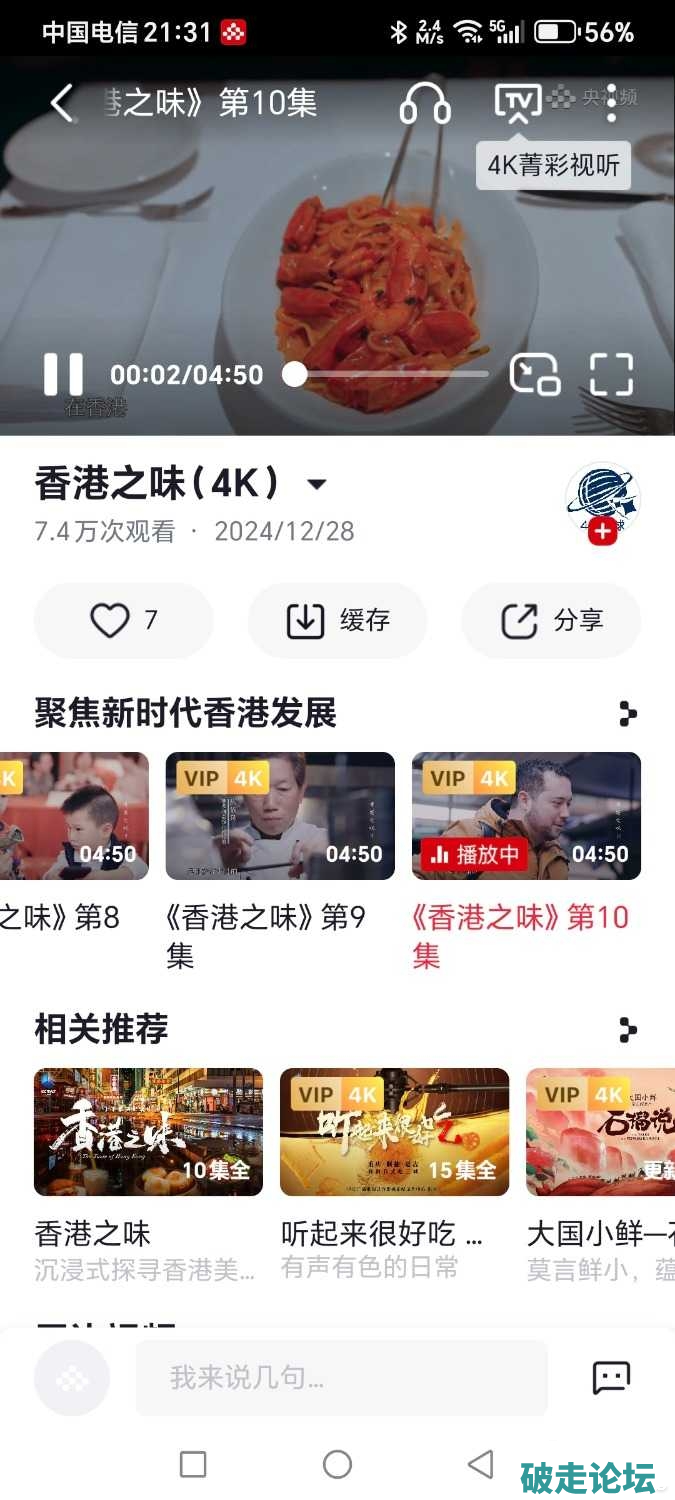Expand the 香港之味（4K）title details
This screenshot has width=675, height=1500.
tap(317, 485)
